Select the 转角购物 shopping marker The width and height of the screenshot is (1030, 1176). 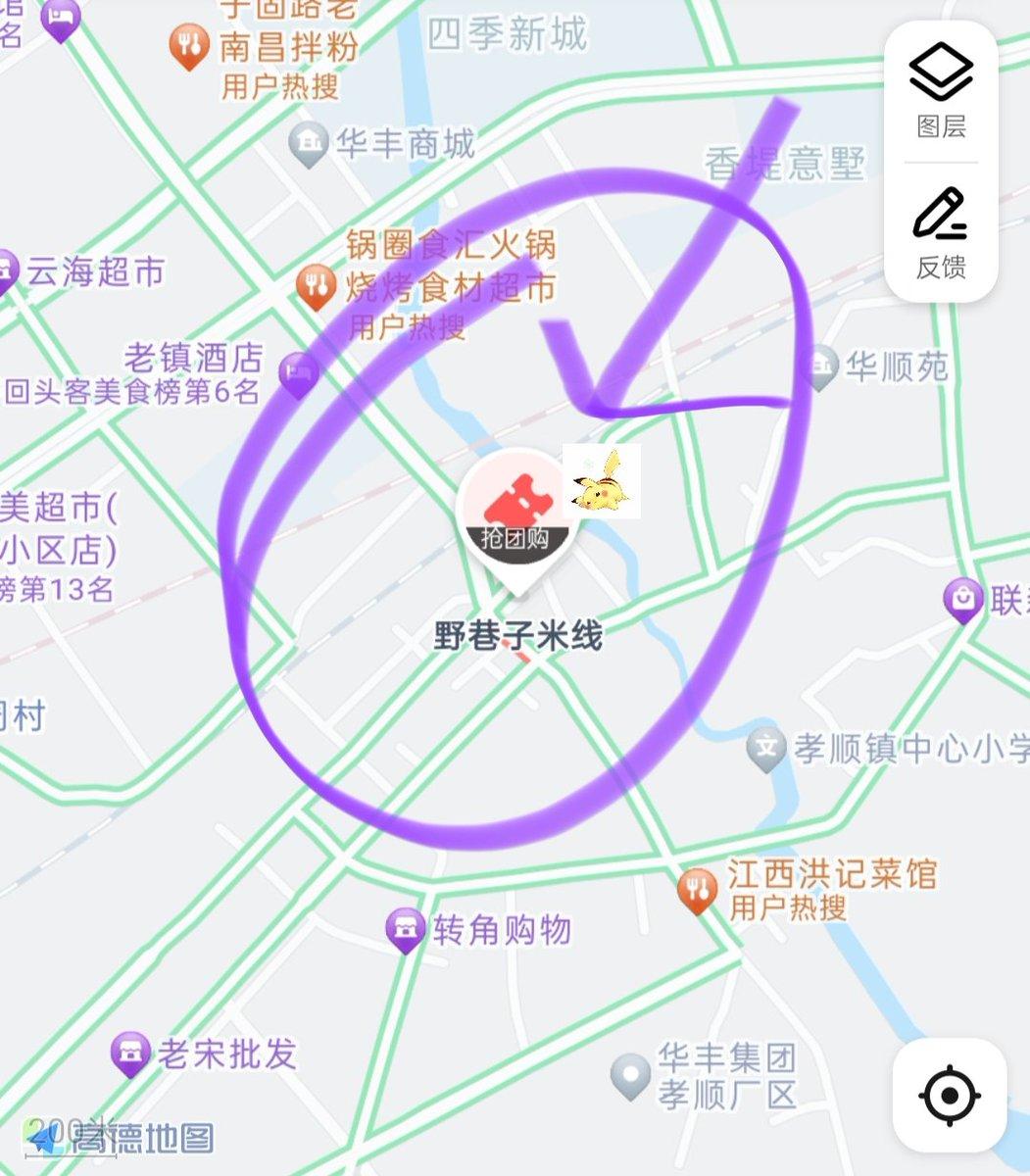point(405,930)
